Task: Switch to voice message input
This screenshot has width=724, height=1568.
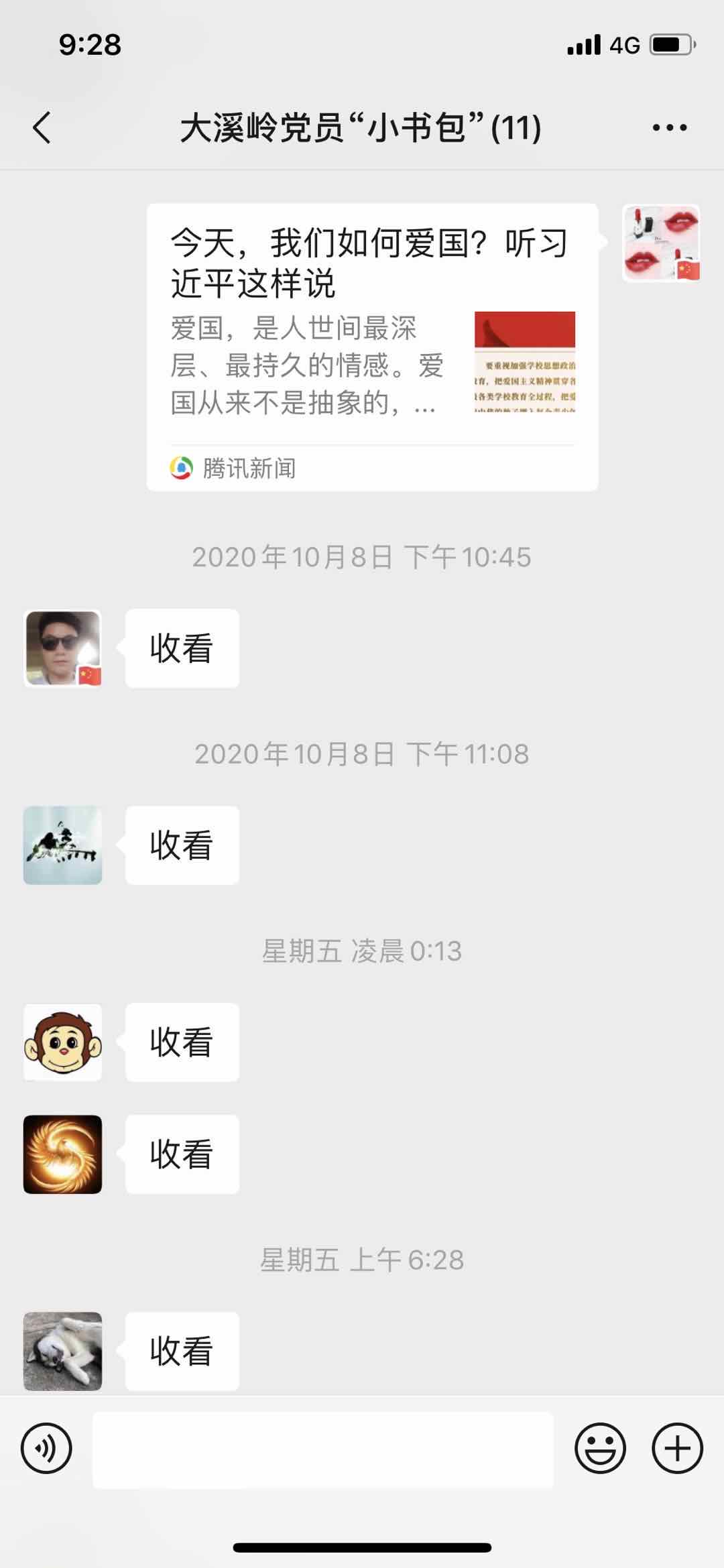Action: [x=46, y=1448]
